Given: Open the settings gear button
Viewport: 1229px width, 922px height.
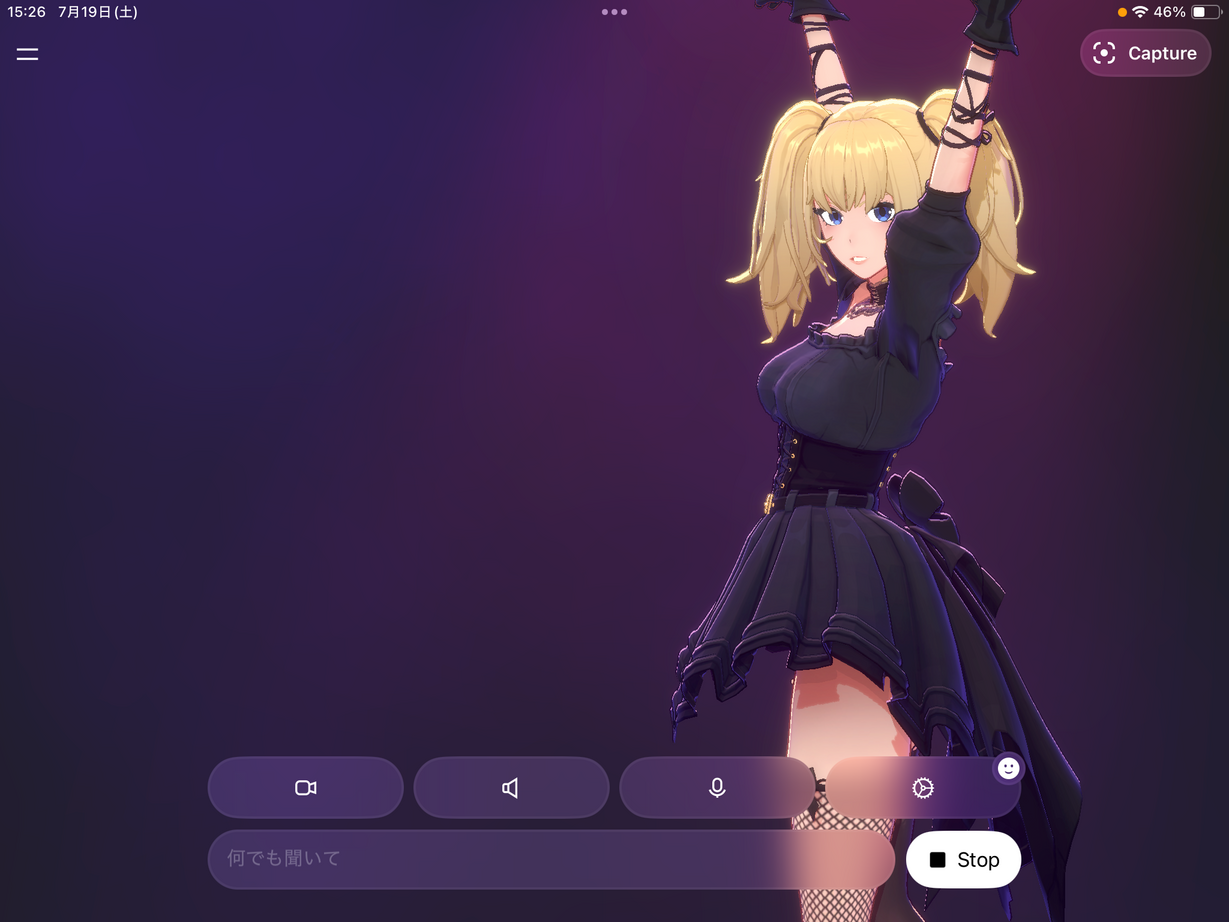Looking at the screenshot, I should coord(922,788).
